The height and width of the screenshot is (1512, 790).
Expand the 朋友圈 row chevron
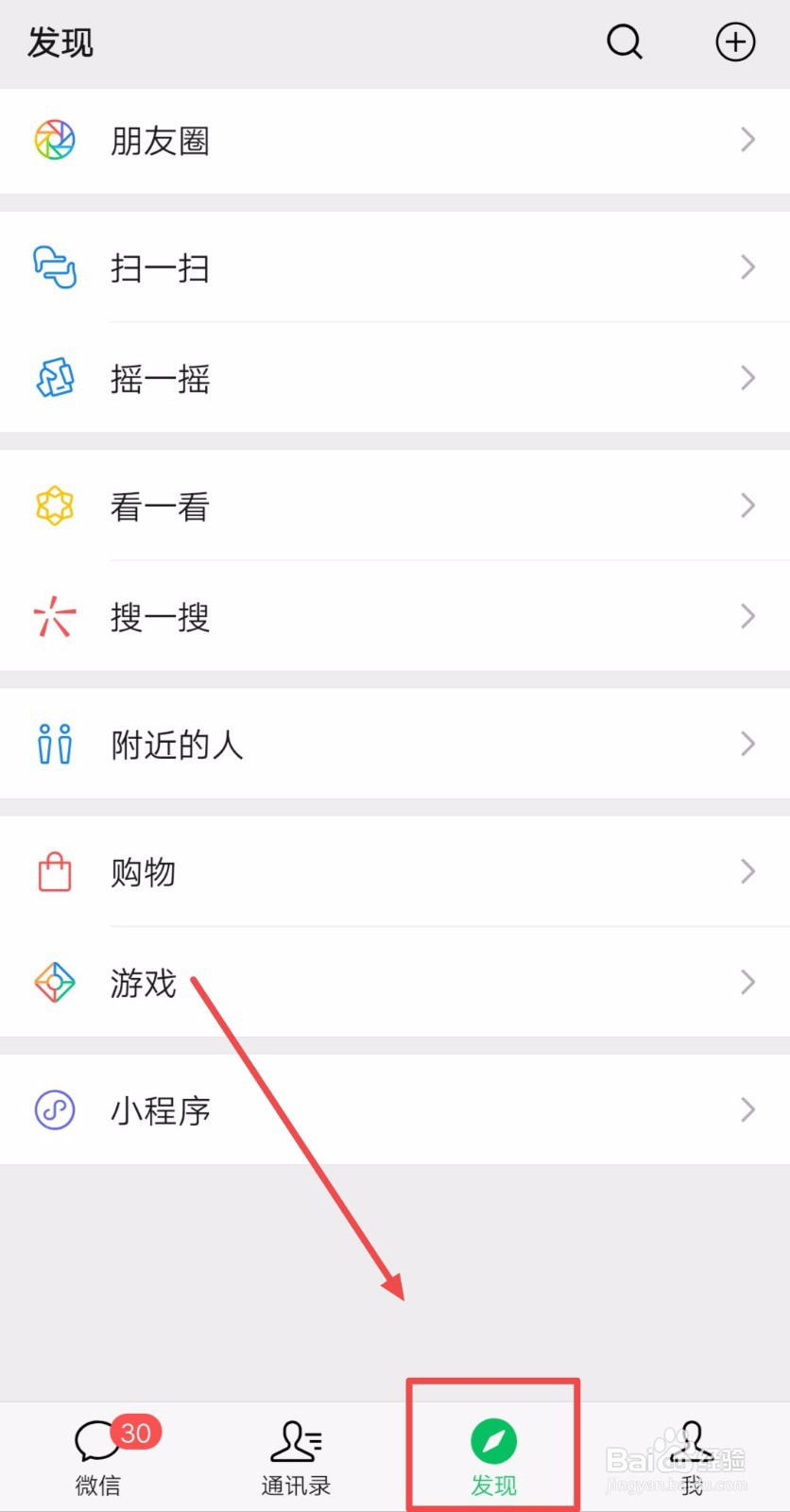747,139
